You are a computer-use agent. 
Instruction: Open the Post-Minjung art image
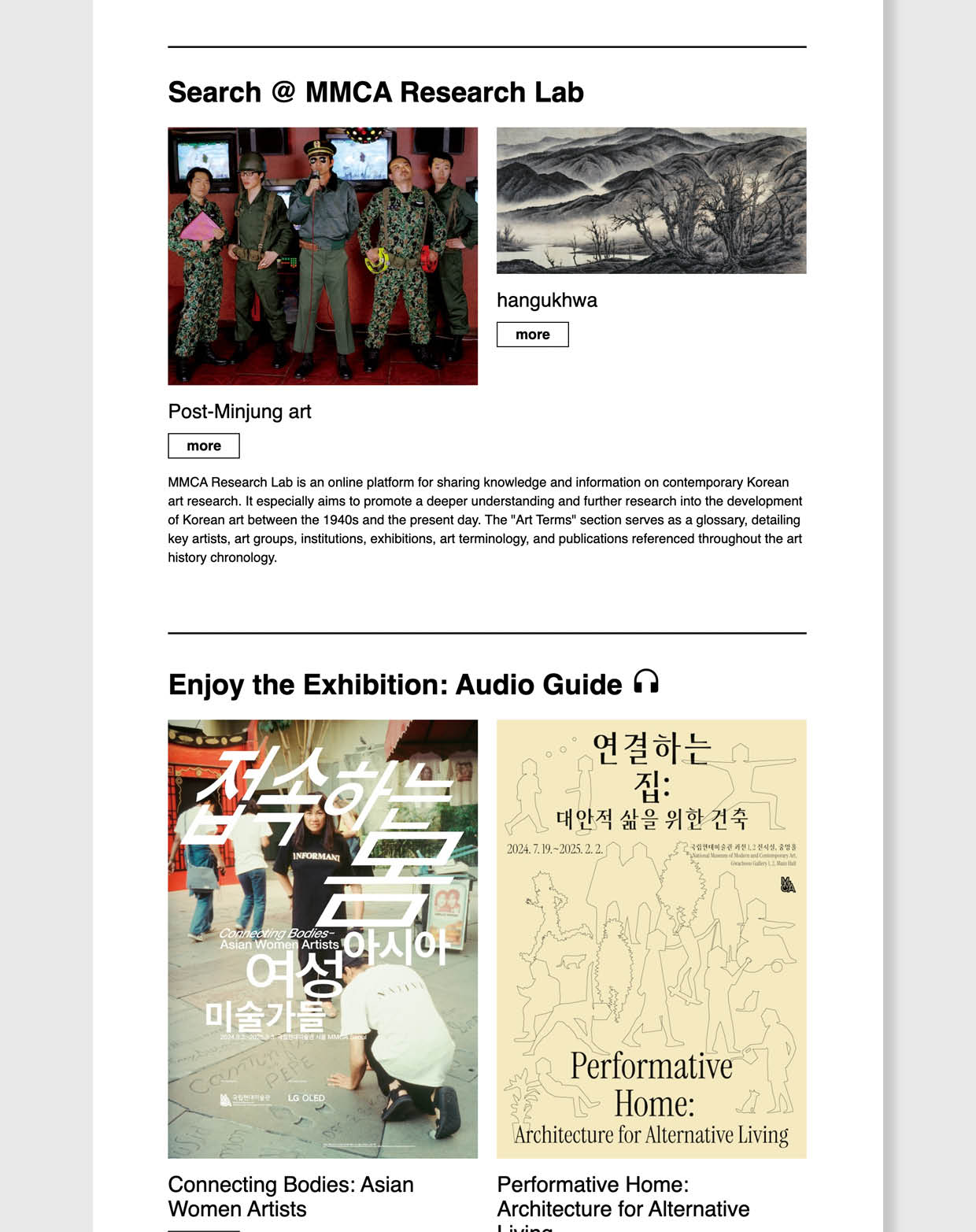pos(323,256)
